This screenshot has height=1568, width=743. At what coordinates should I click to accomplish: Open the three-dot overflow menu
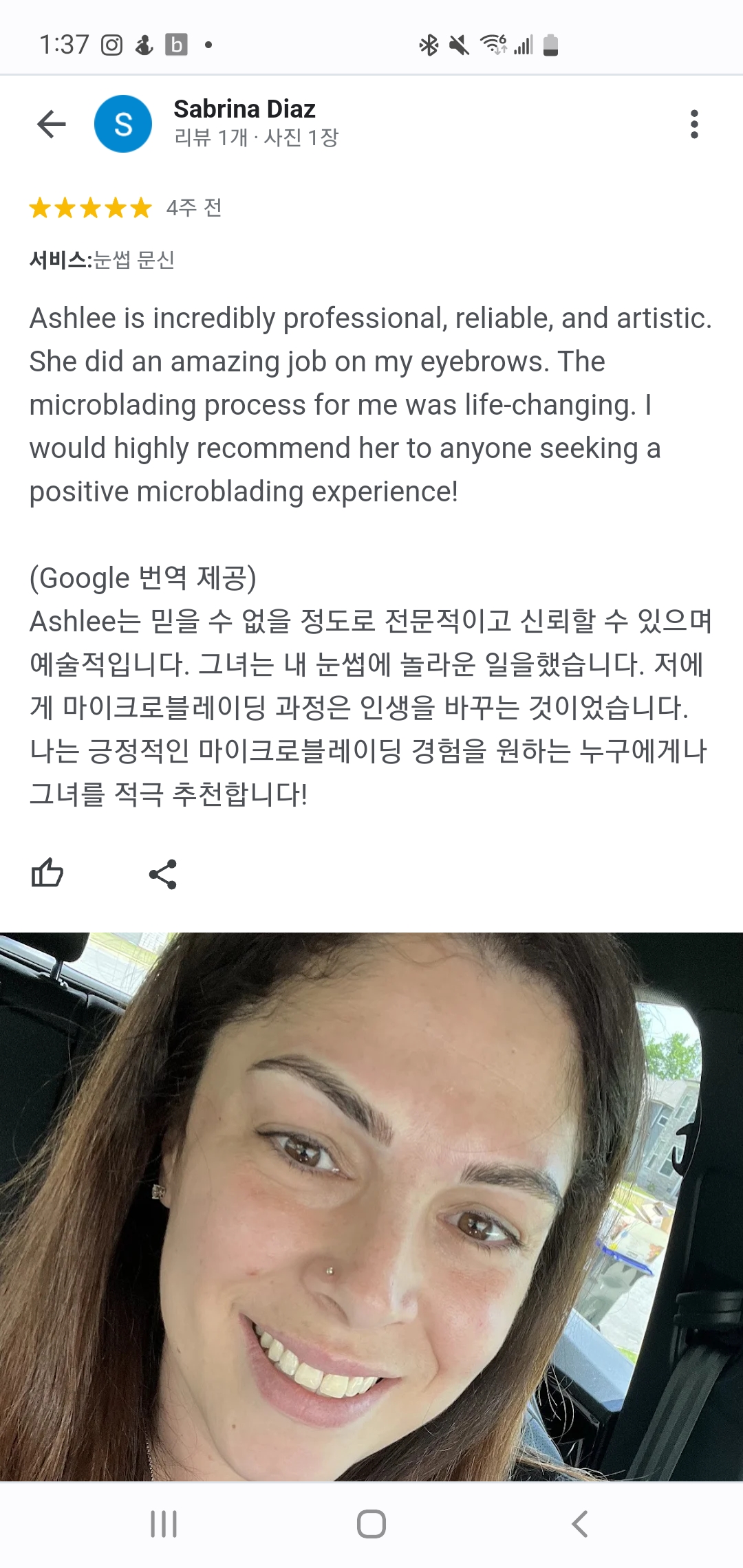pyautogui.click(x=694, y=124)
